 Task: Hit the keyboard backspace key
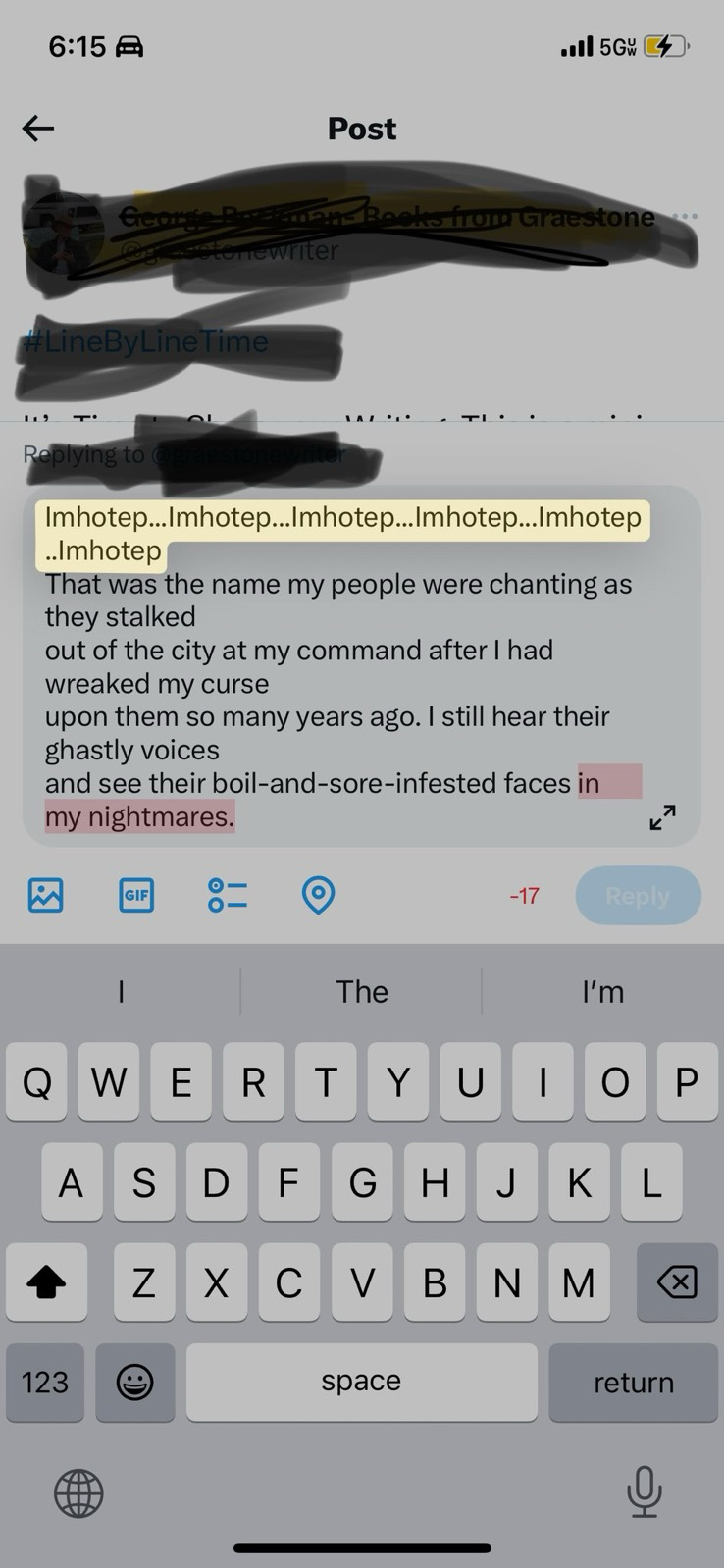coord(677,1281)
